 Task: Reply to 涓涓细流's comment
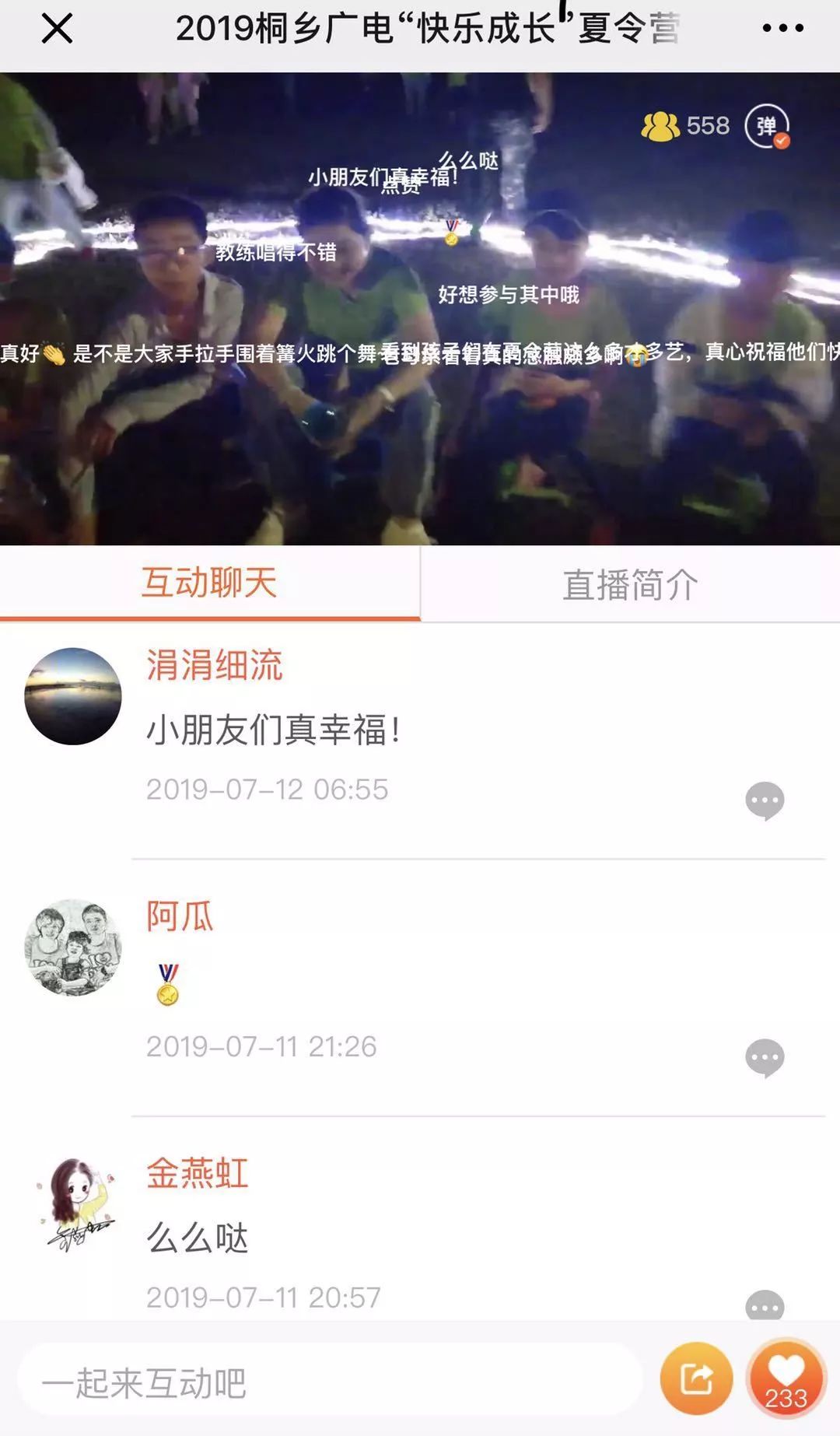tap(765, 800)
